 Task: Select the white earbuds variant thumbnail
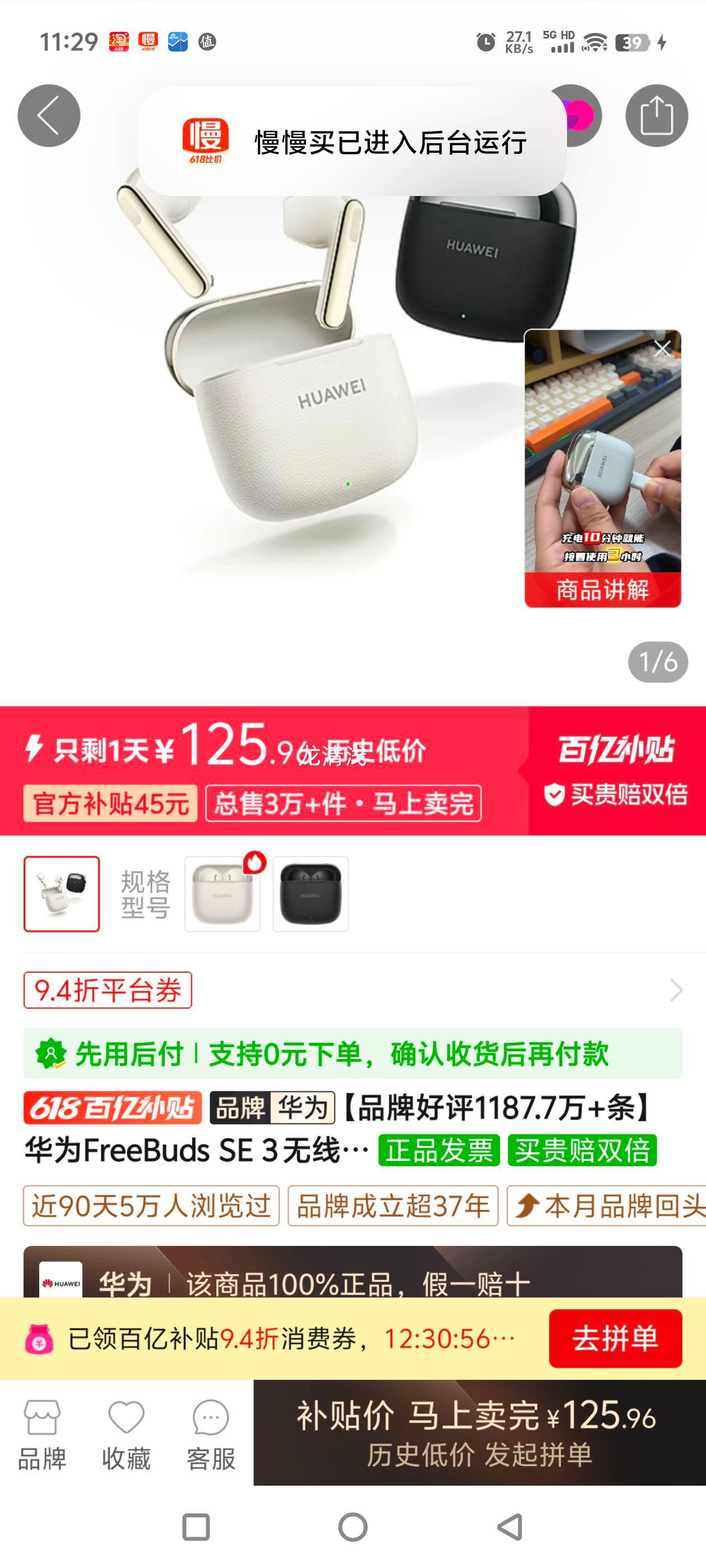(x=222, y=894)
